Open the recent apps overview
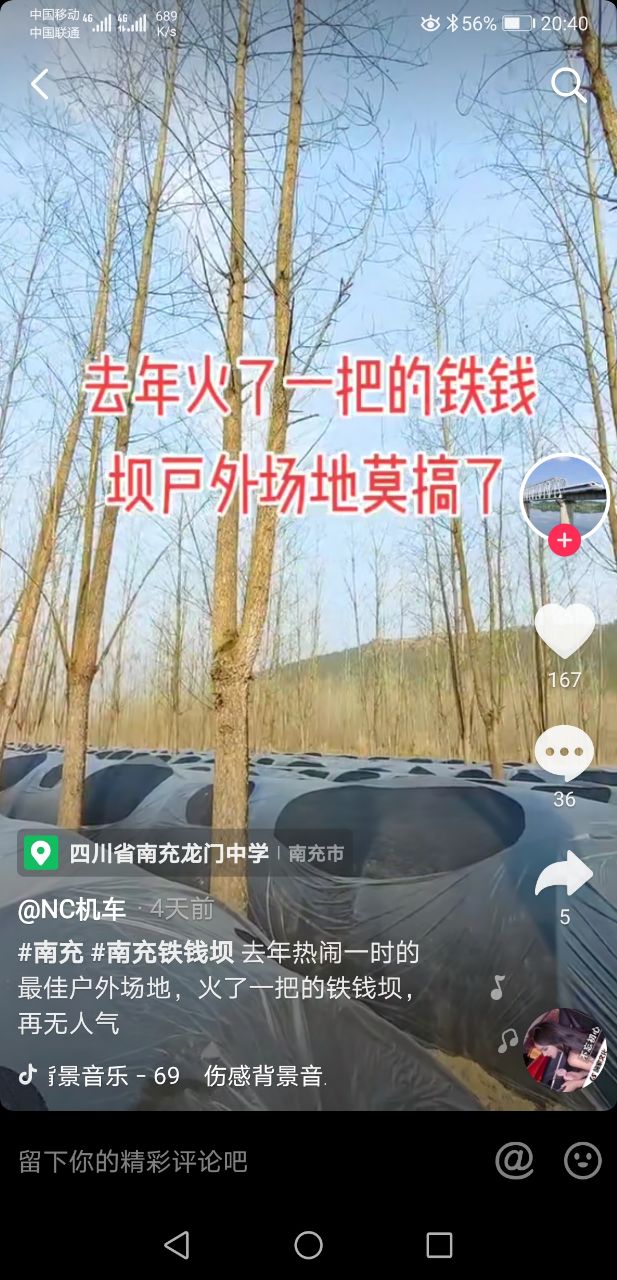The width and height of the screenshot is (617, 1280). [x=439, y=1245]
